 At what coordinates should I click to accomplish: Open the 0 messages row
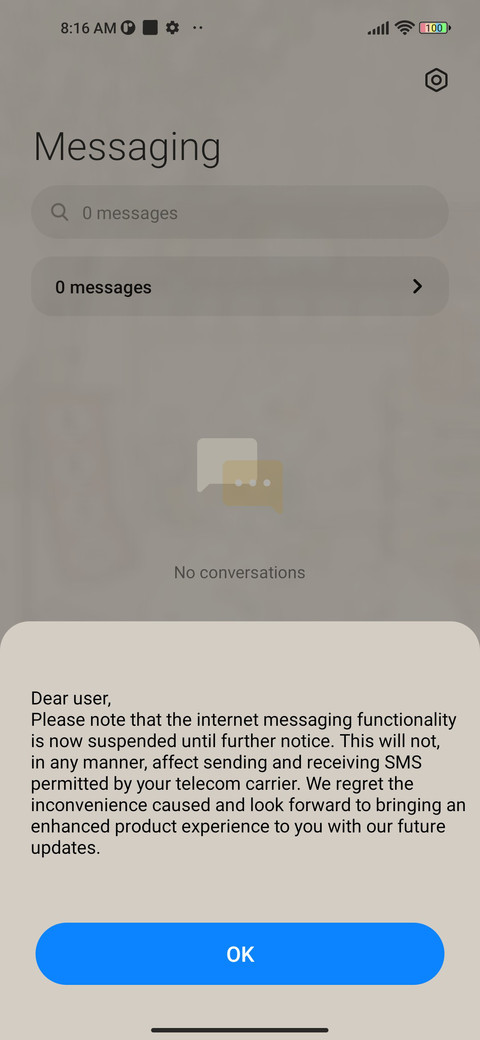tap(239, 287)
